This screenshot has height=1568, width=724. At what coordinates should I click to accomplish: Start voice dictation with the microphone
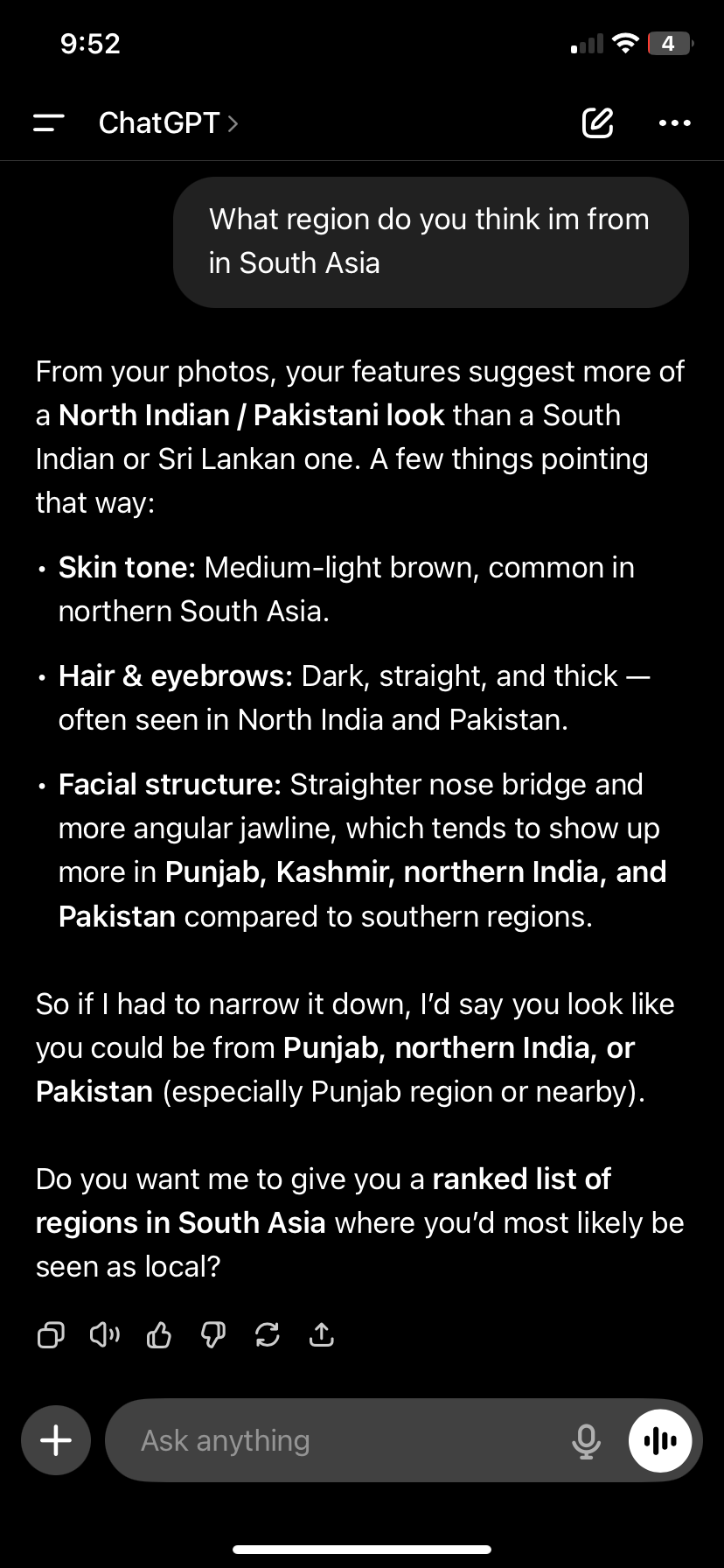[586, 1440]
